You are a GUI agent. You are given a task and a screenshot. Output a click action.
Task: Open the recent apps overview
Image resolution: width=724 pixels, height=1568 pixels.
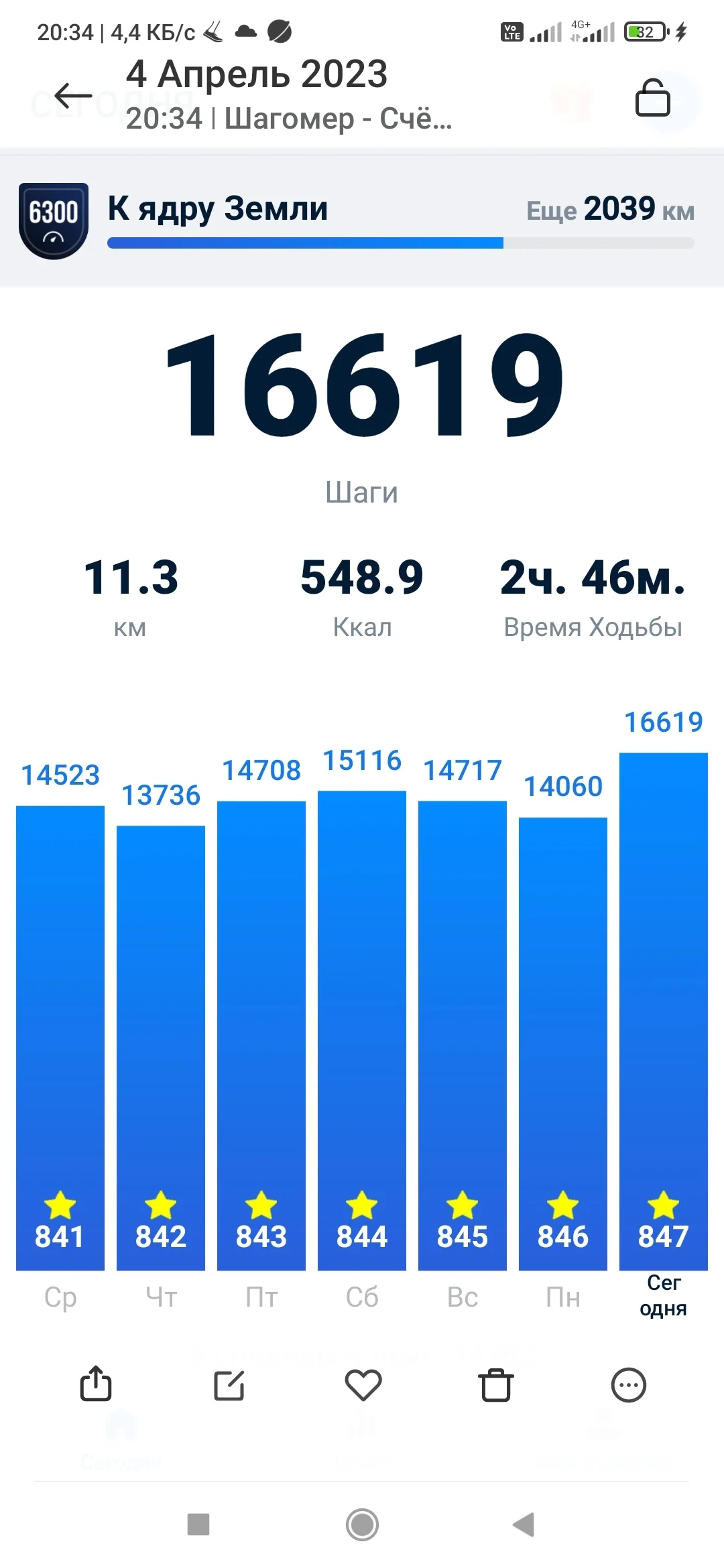(198, 1524)
